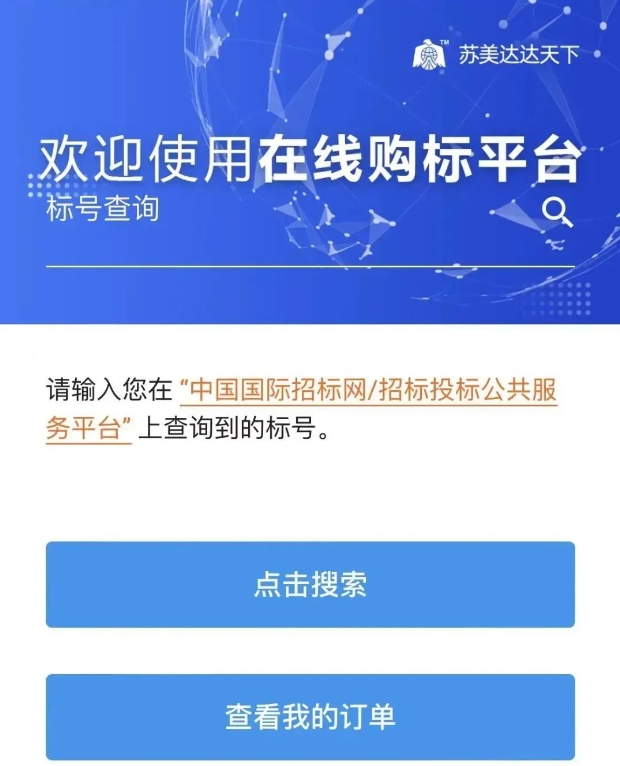Open 查看我的订单 to view orders
The height and width of the screenshot is (766, 620).
pos(310,717)
